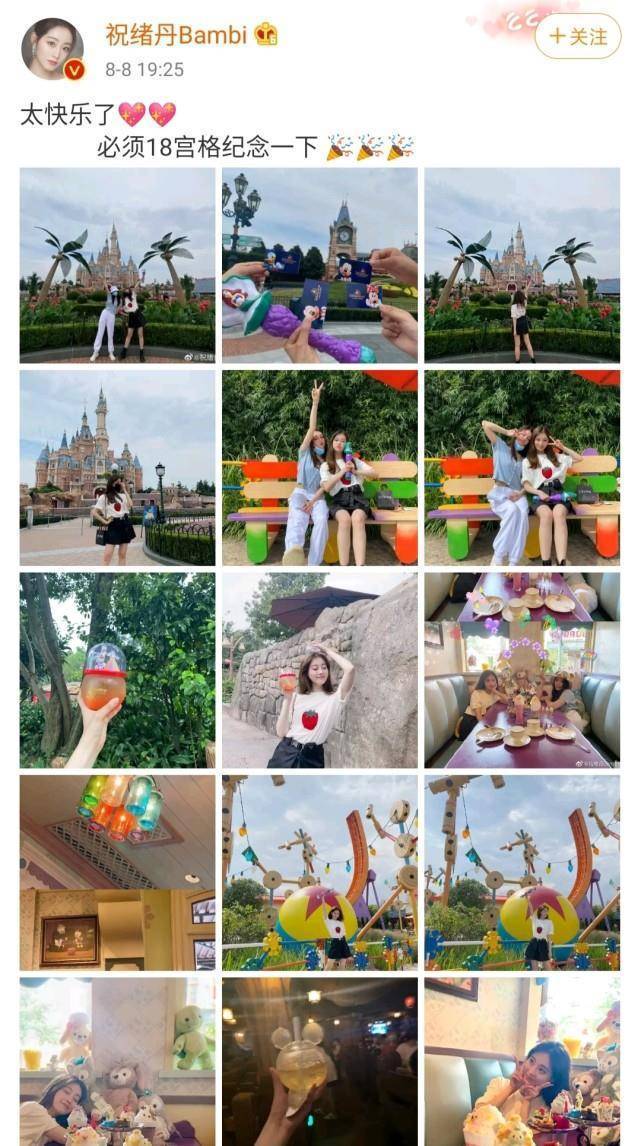Screen dimensions: 641x1146
Task: Open 祝绪丹Bambi's profile avatar
Action: point(53,49)
